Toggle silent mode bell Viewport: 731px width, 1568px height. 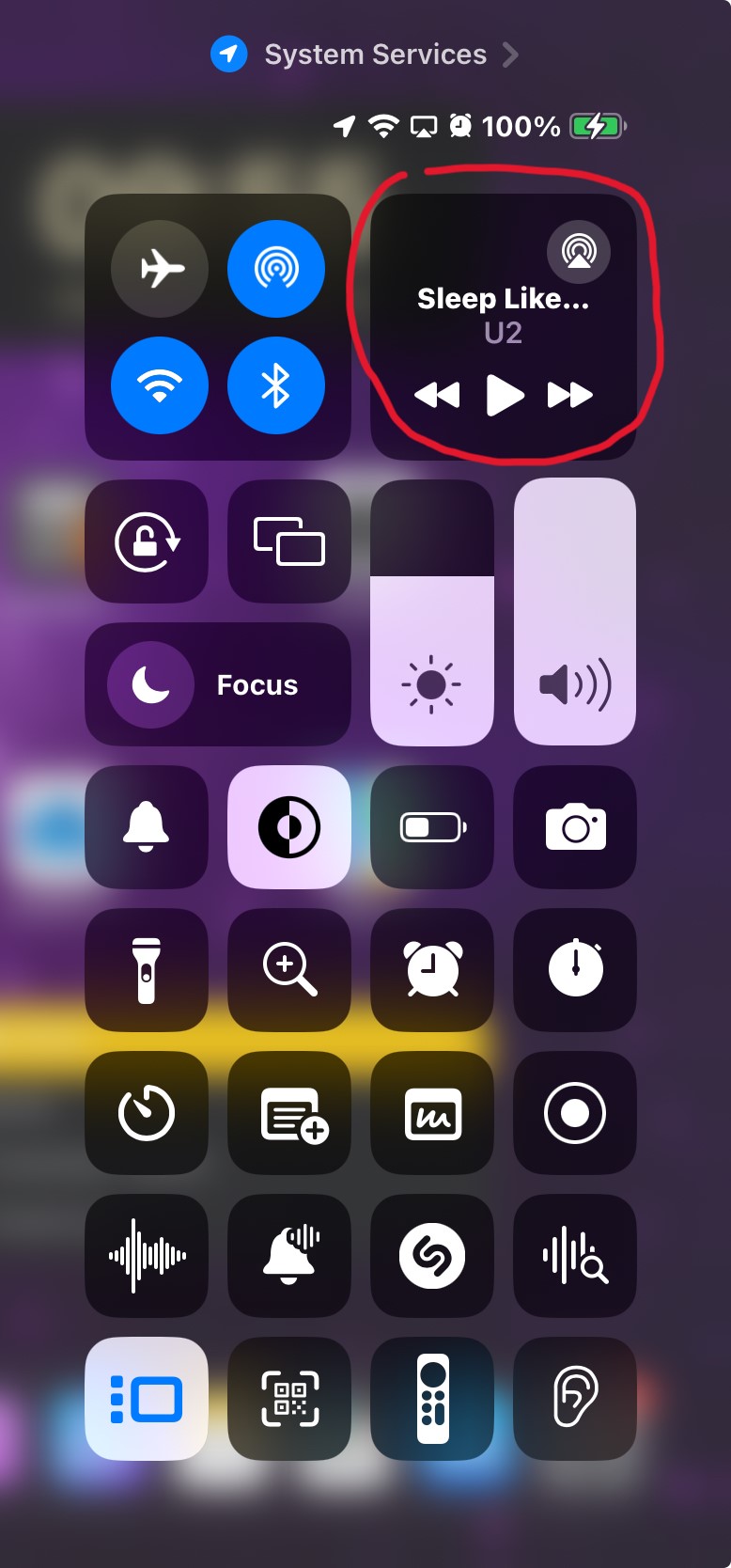click(x=147, y=827)
